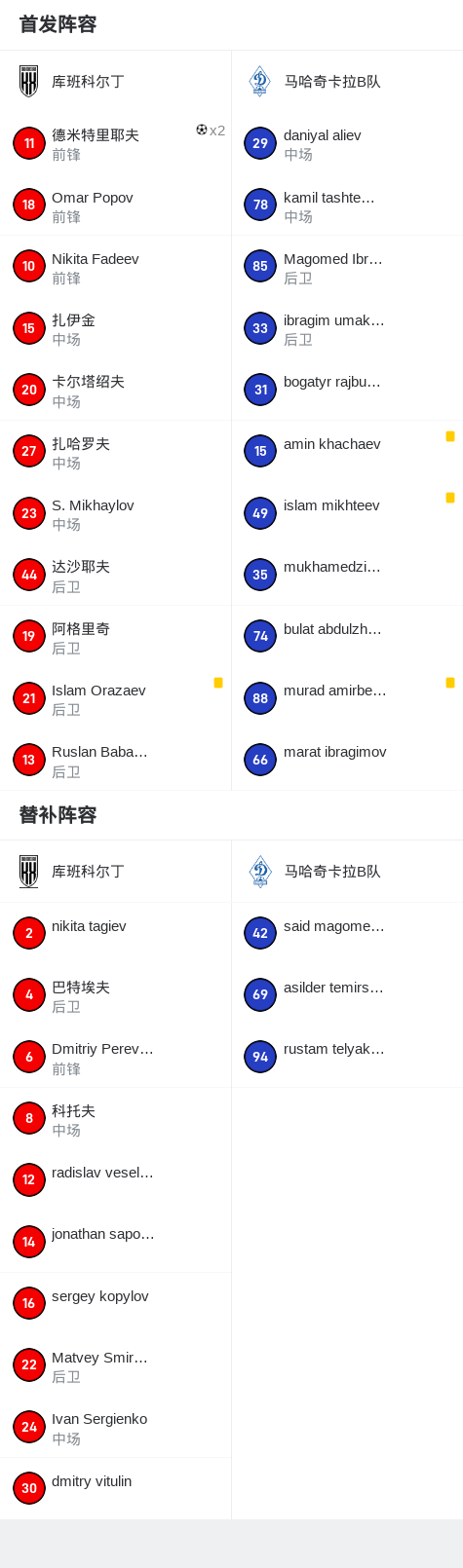The image size is (463, 1568).
Task: Open sergey kopylov's substitute row
Action: [115, 1304]
